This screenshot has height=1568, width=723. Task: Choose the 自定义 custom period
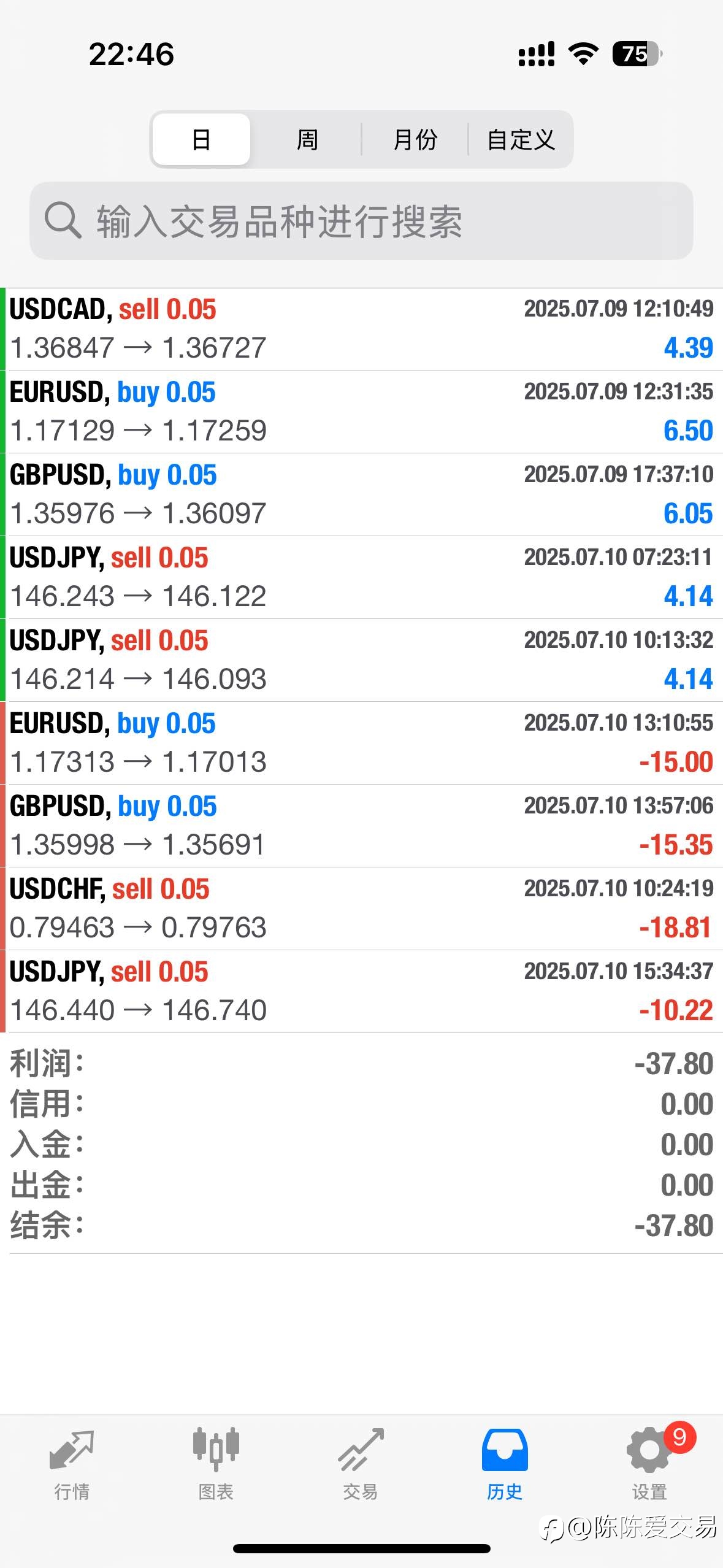pyautogui.click(x=521, y=139)
